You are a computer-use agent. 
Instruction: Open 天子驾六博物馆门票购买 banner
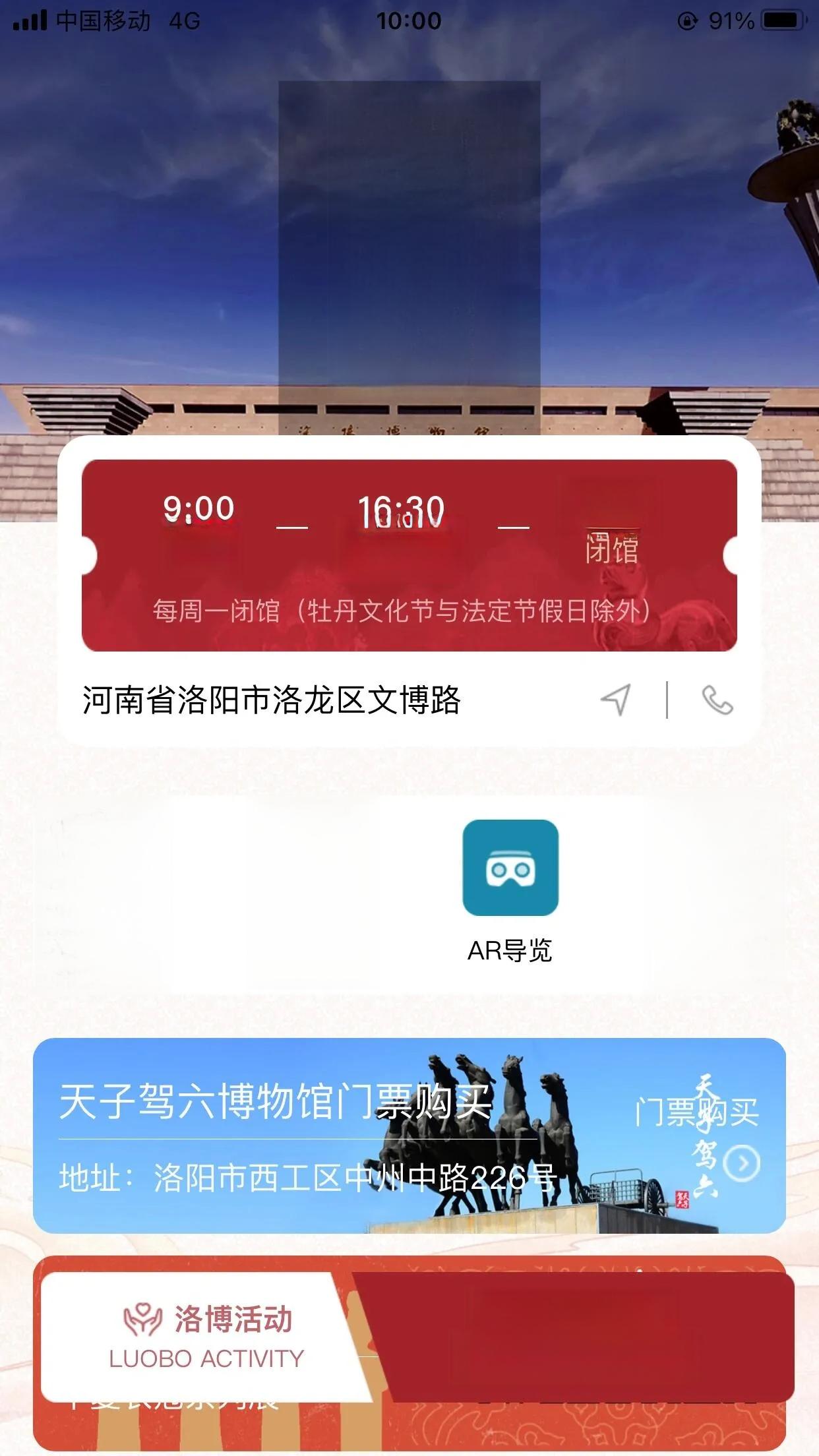pyautogui.click(x=409, y=1136)
